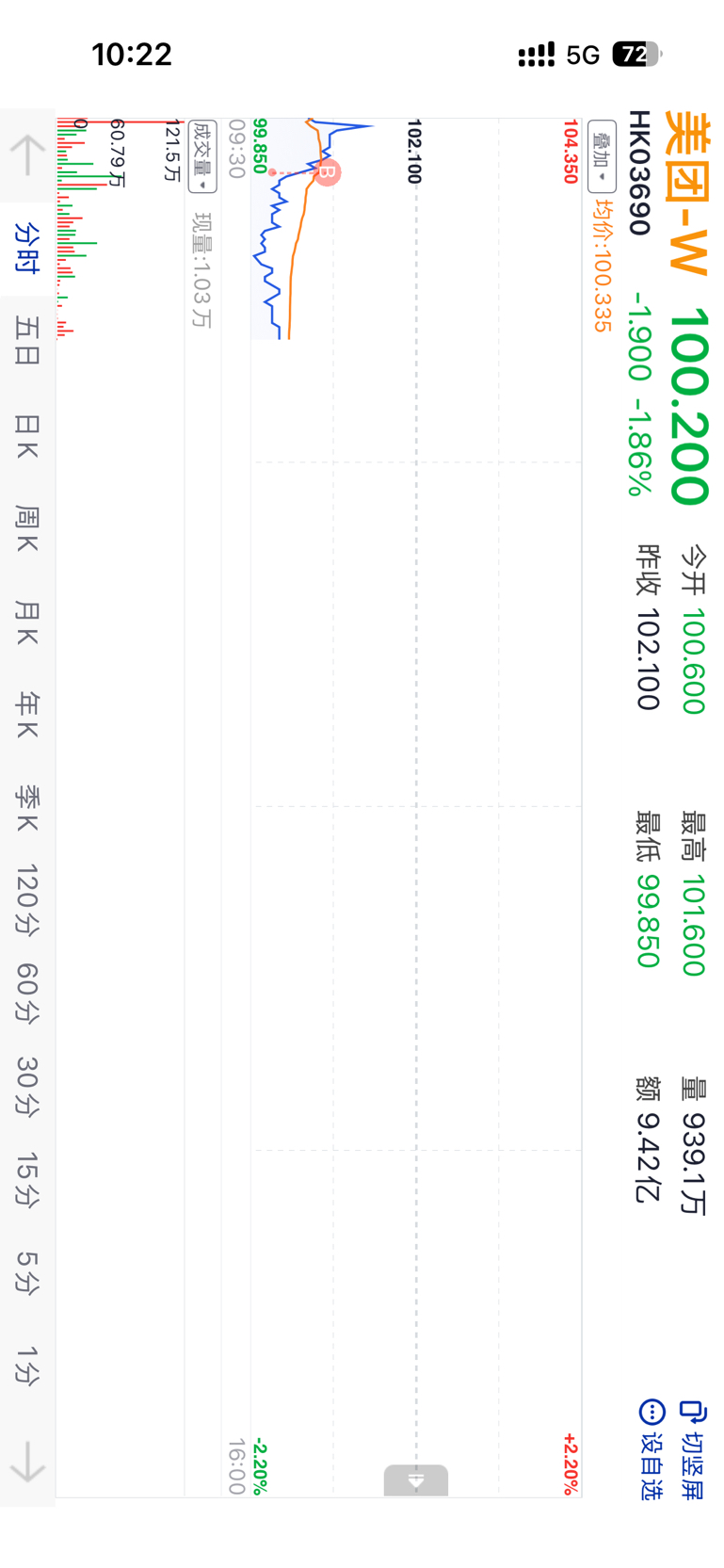Open the 周K chart view
This screenshot has width=724, height=1568.
tap(27, 528)
